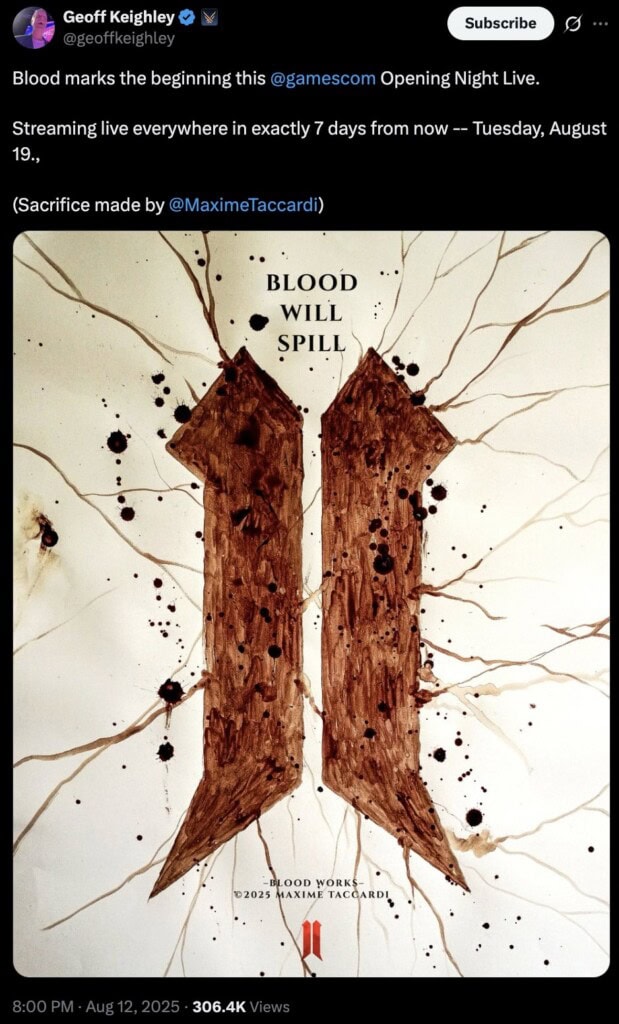Open the @MaximeTaccardi mention link
619x1024 pixels.
[244, 205]
